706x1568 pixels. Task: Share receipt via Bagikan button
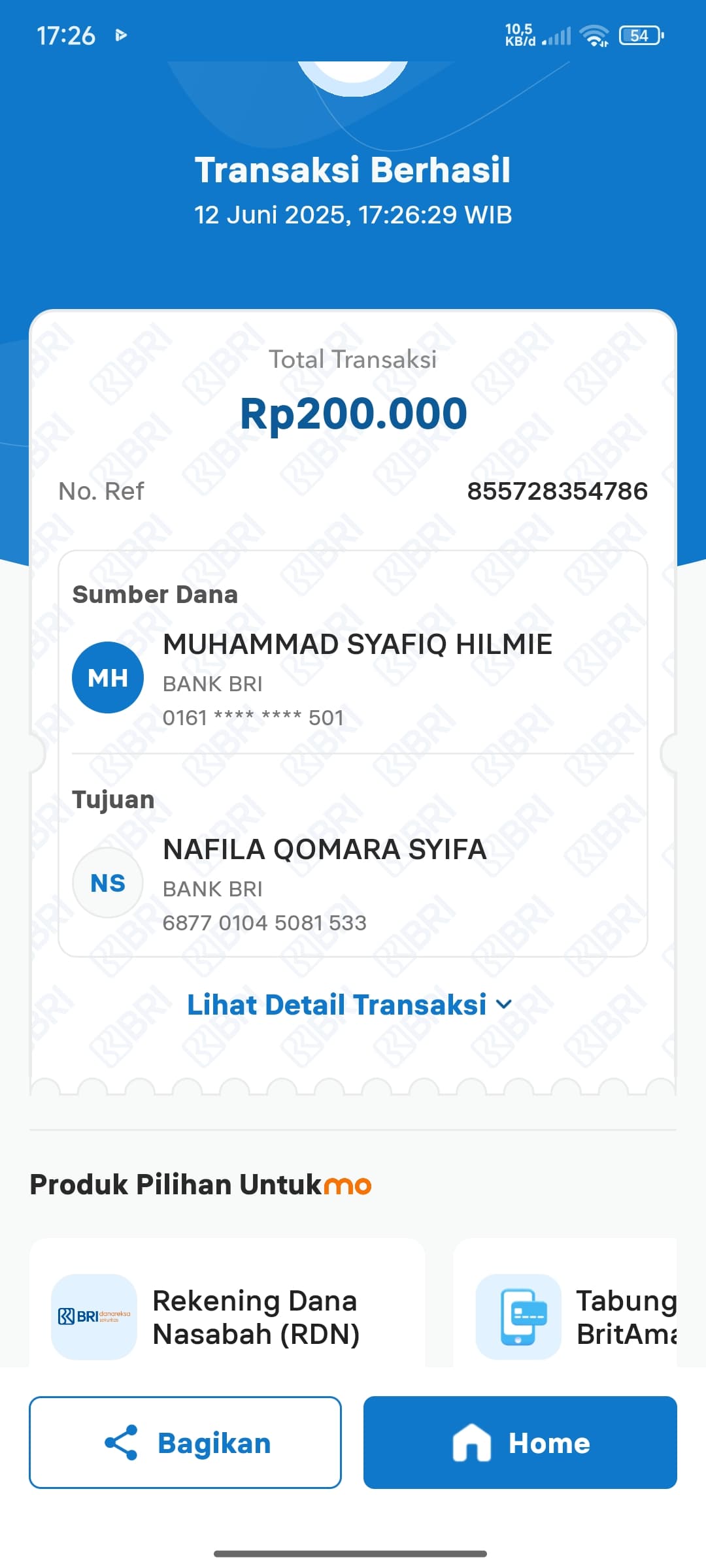coord(185,1443)
